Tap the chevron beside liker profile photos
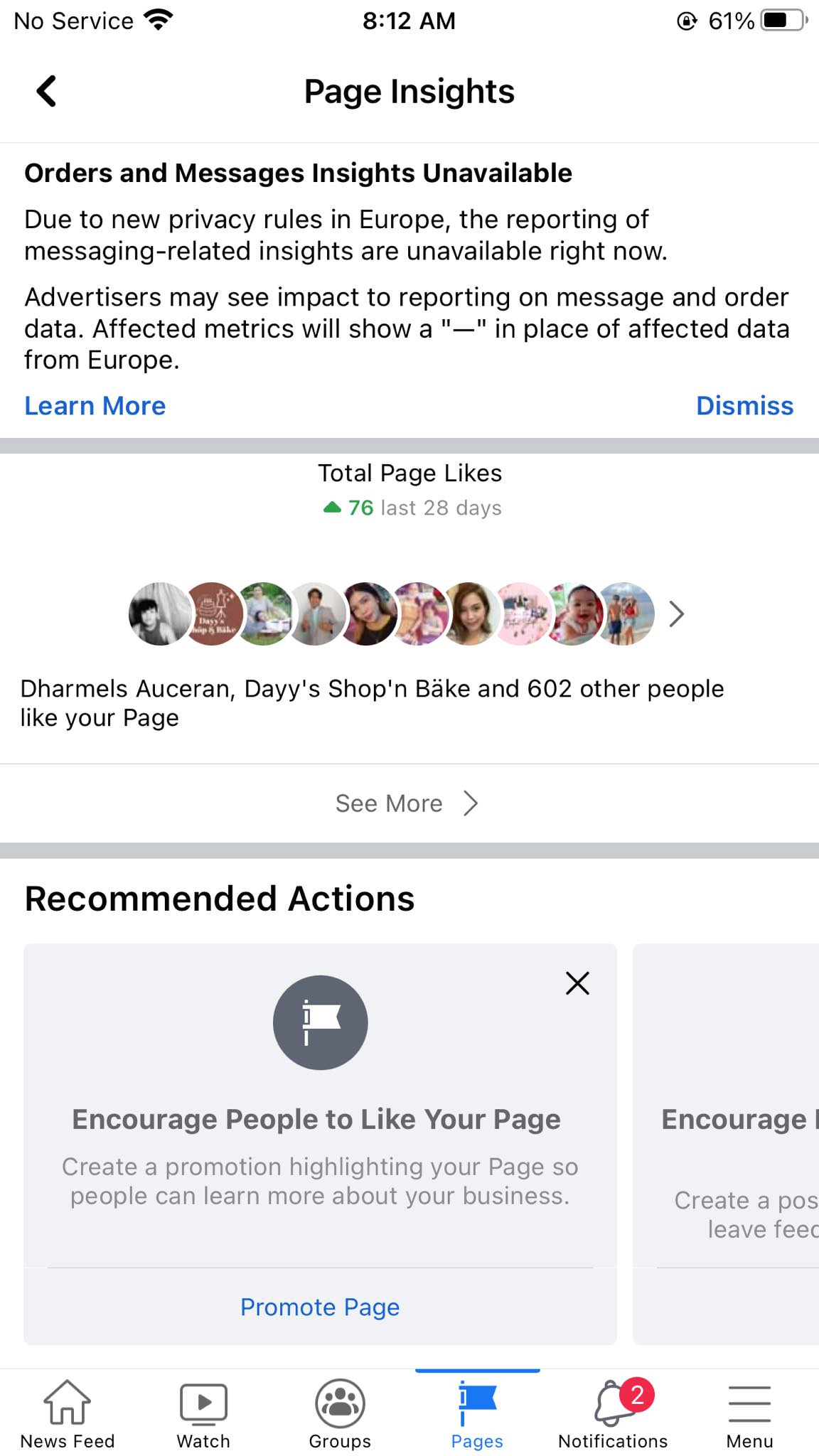Viewport: 819px width, 1456px height. point(676,614)
